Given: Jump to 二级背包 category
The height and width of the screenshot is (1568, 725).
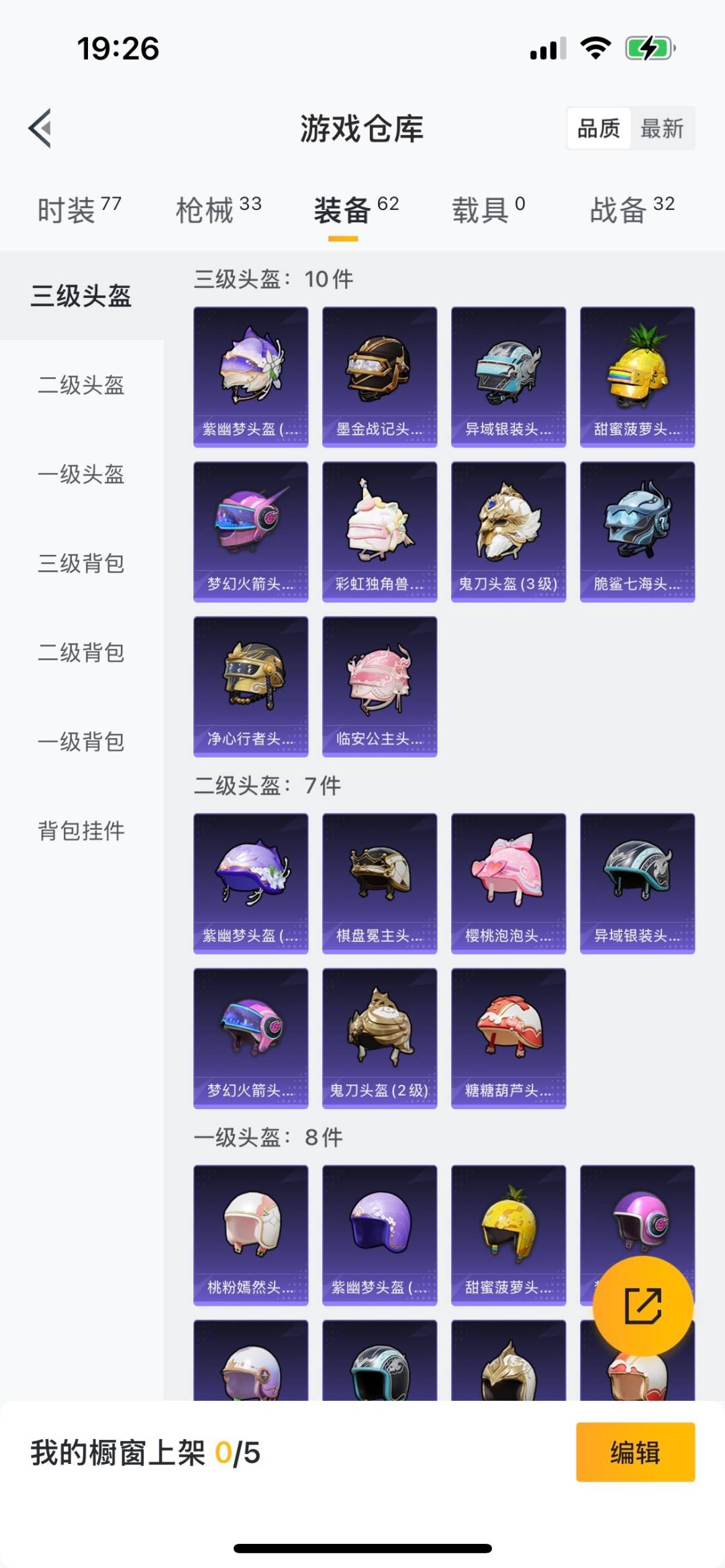Looking at the screenshot, I should point(81,653).
